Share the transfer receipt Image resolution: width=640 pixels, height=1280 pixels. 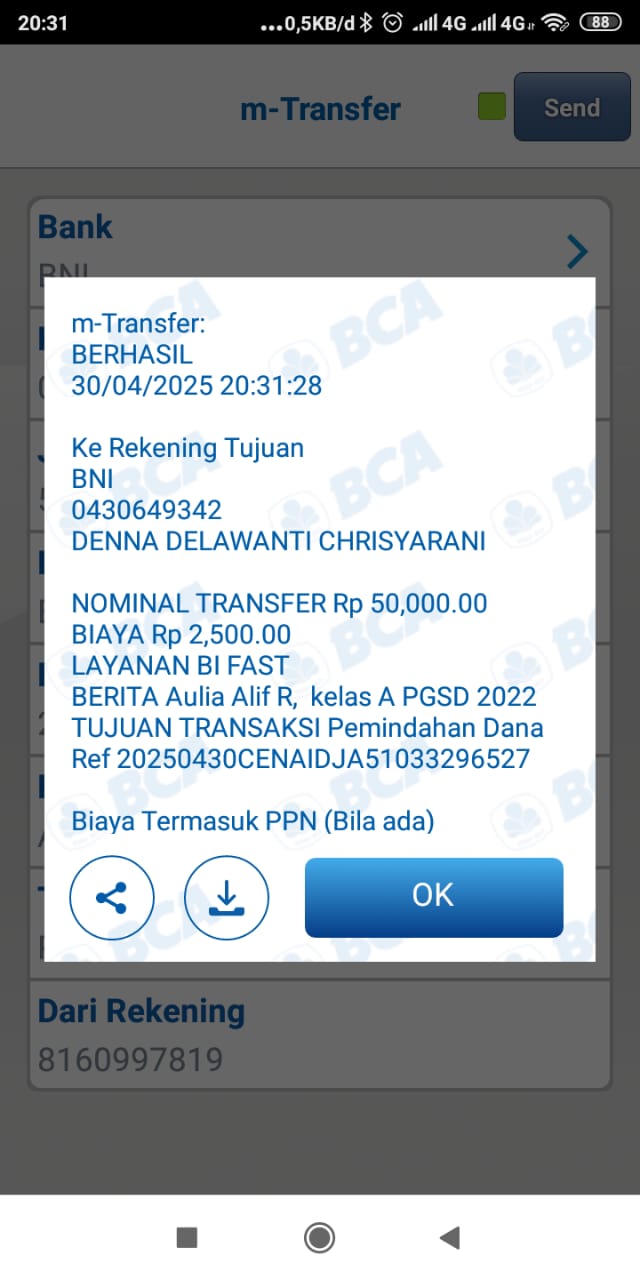tap(112, 898)
